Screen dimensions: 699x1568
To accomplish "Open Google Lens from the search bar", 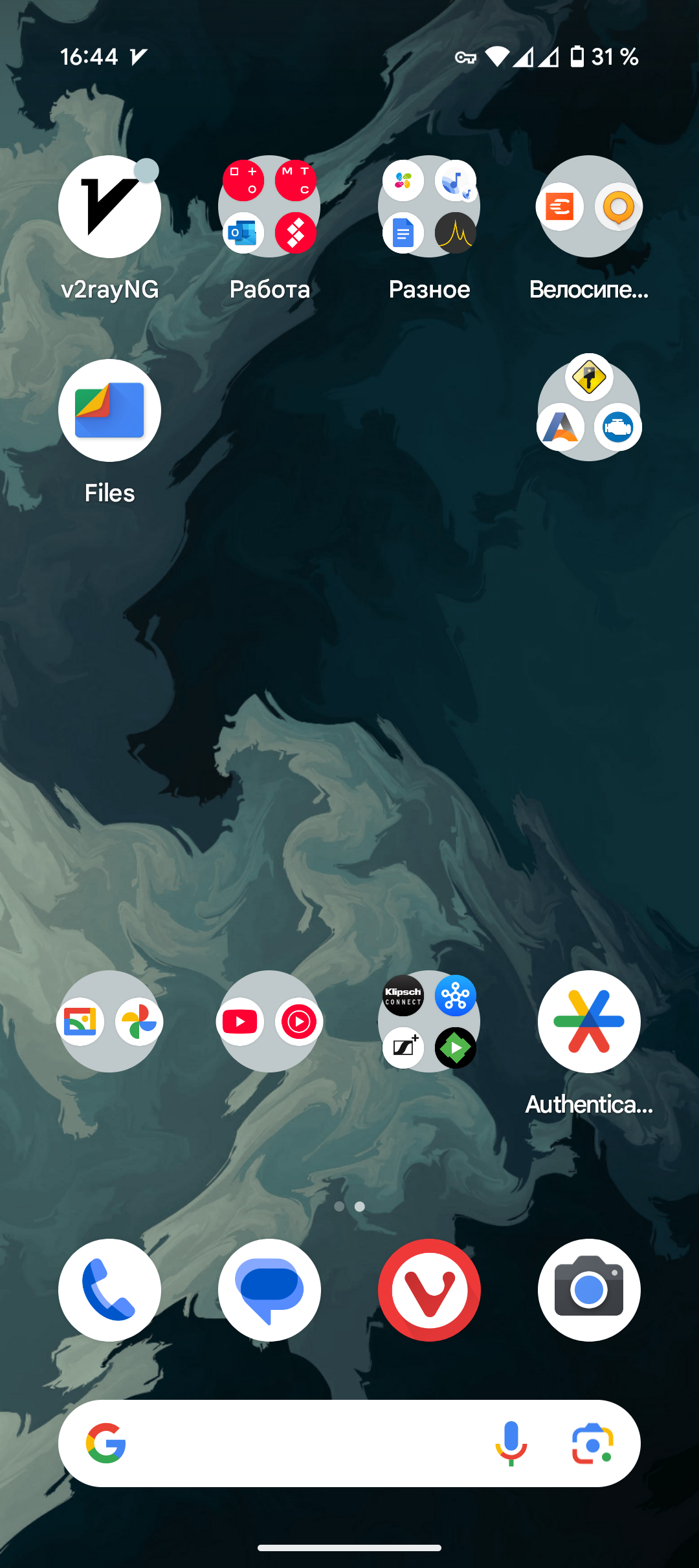I will pyautogui.click(x=592, y=1443).
